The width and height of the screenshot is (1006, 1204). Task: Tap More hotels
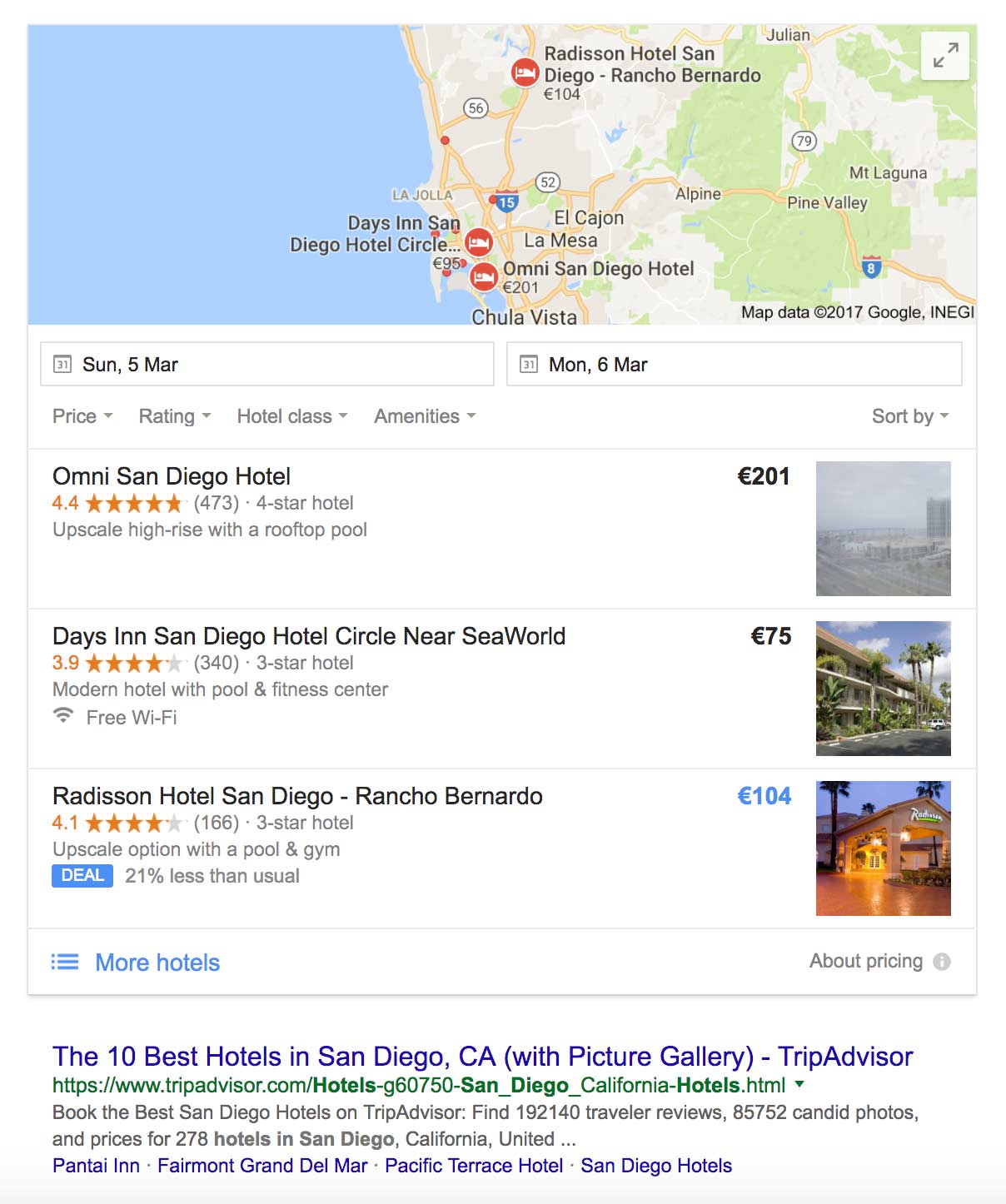click(157, 963)
